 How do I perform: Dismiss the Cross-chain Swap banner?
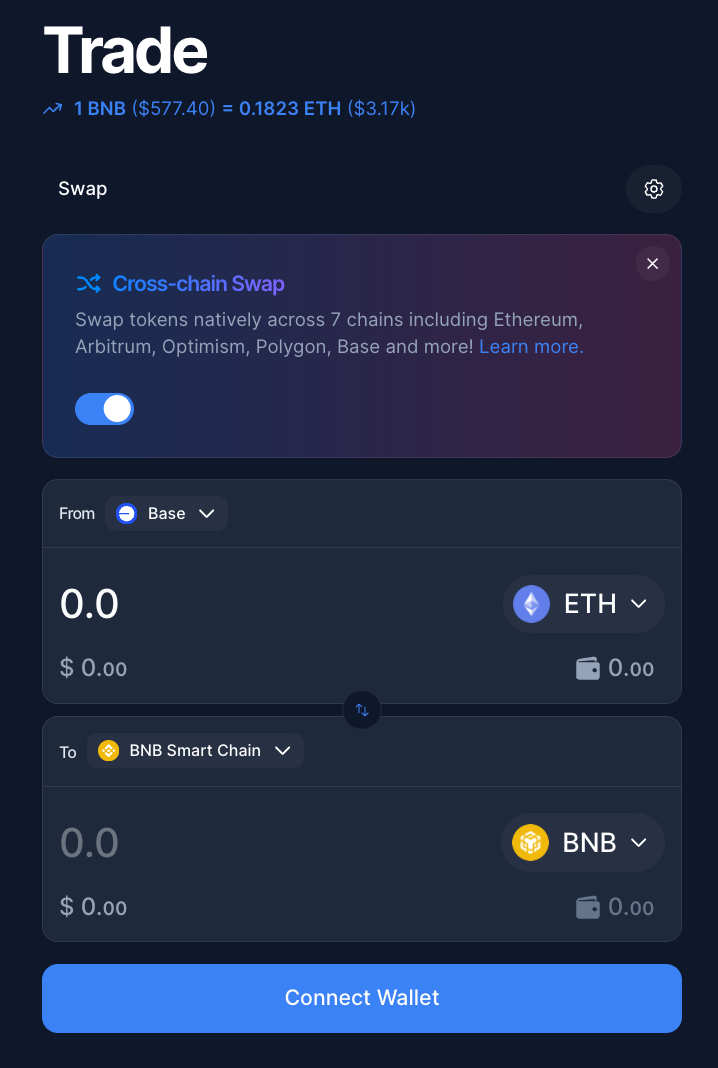(x=652, y=264)
